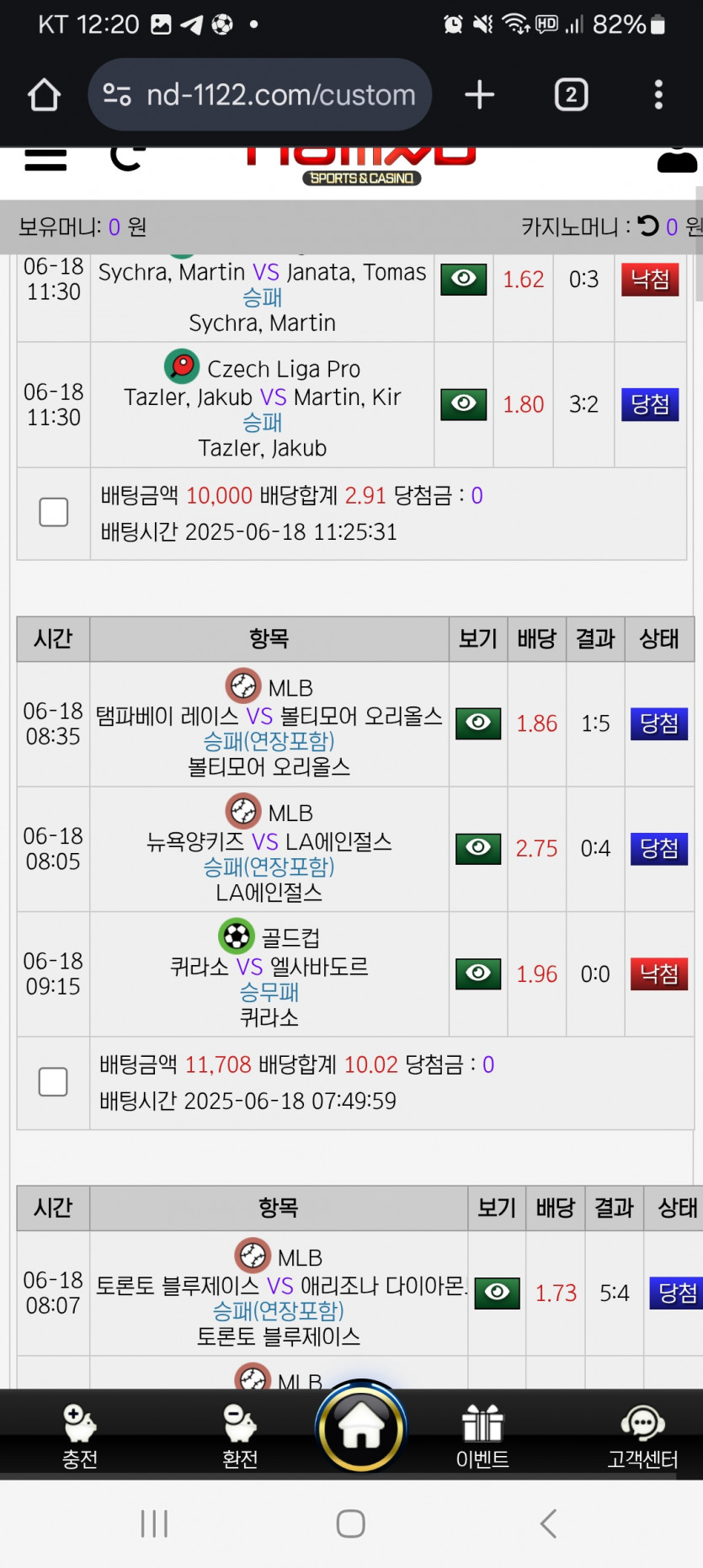
Task: Tap the center home button in bottom bar
Action: [x=361, y=1426]
